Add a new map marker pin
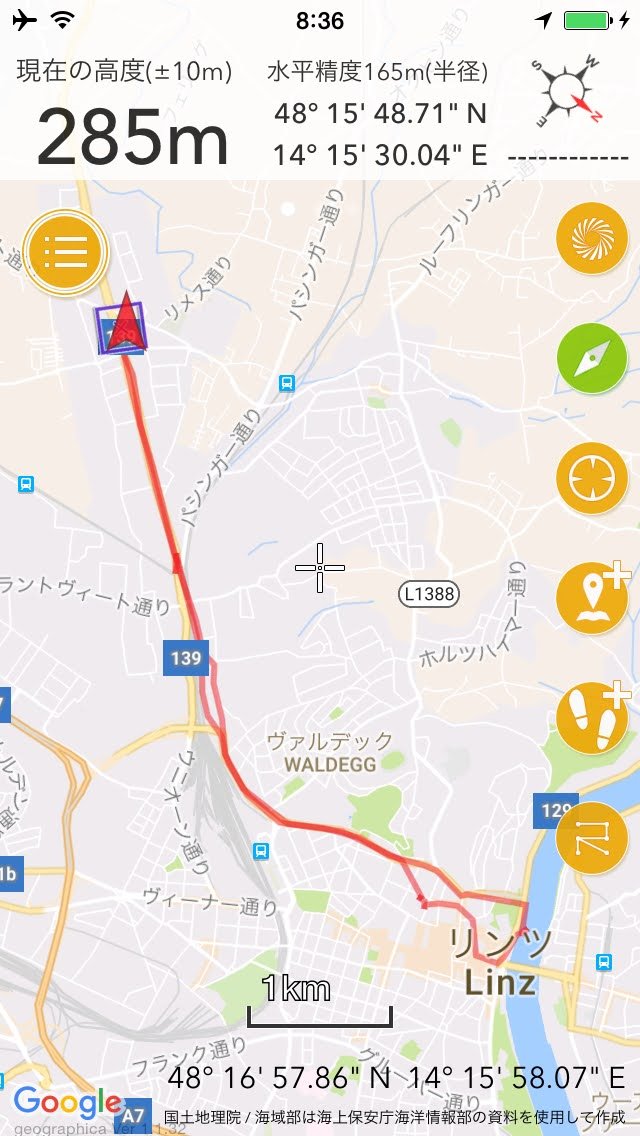Image resolution: width=640 pixels, height=1136 pixels. [591, 598]
